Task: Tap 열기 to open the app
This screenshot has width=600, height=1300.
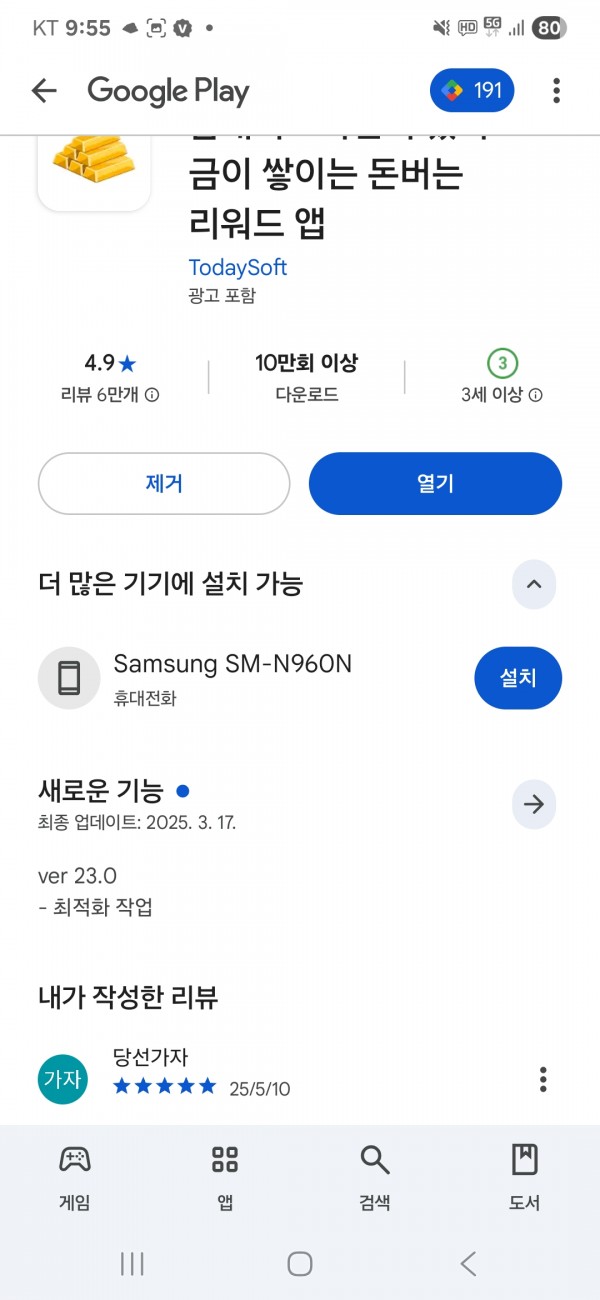Action: pyautogui.click(x=435, y=484)
